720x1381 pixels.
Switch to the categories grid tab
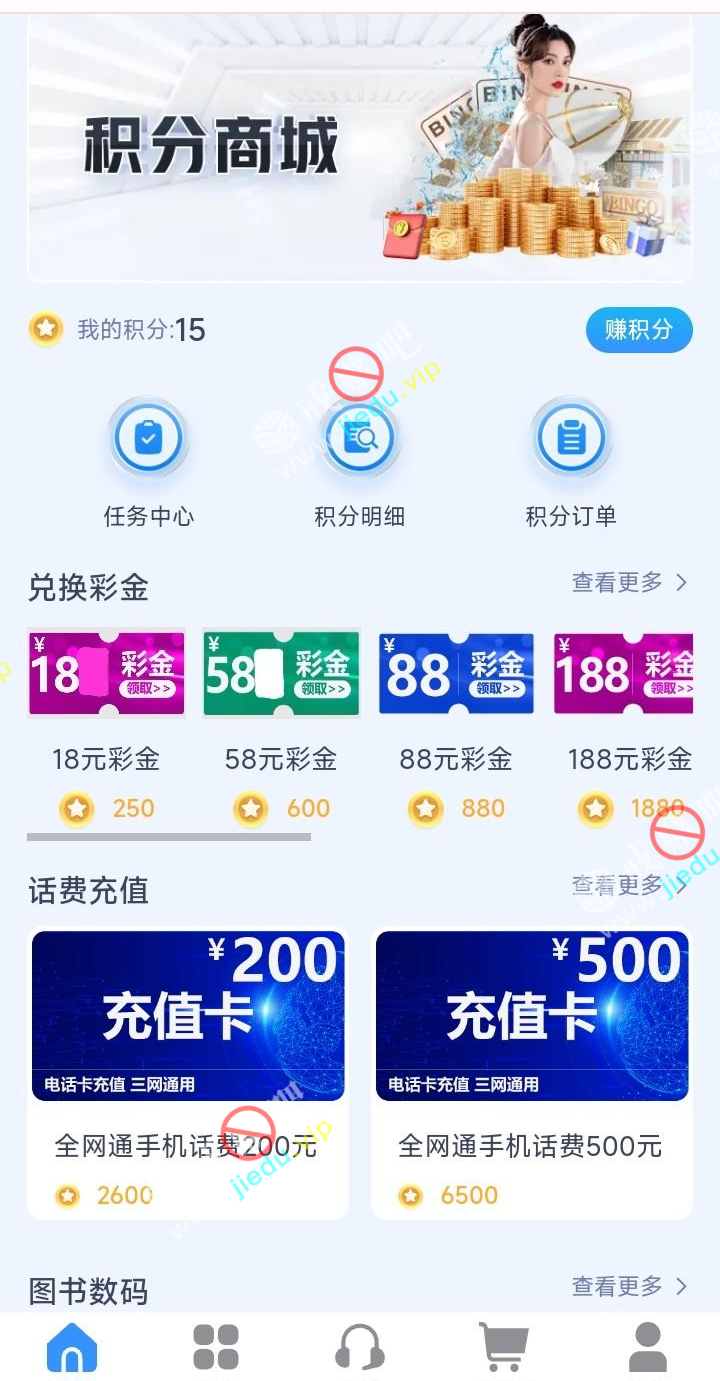216,1347
